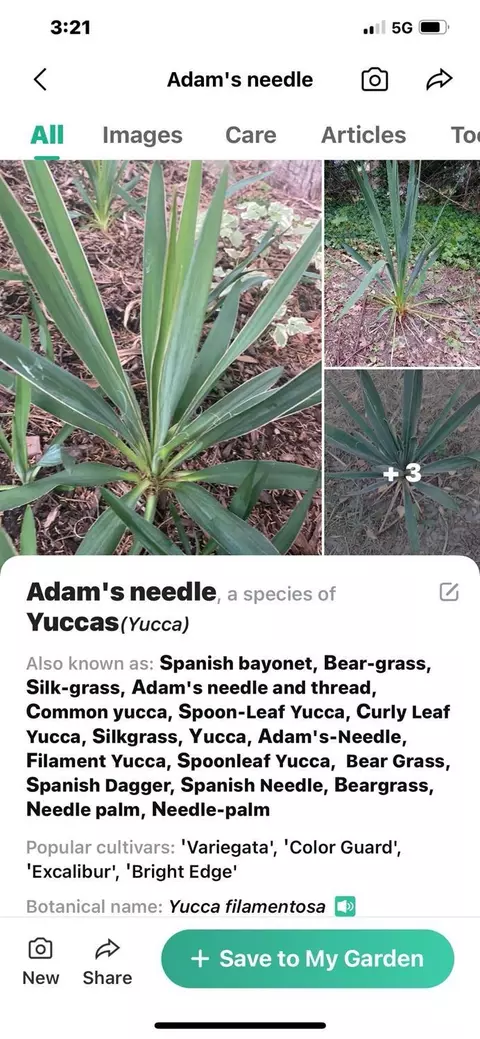
Task: Play the Yucca filamentosa pronunciation audio
Action: [345, 906]
